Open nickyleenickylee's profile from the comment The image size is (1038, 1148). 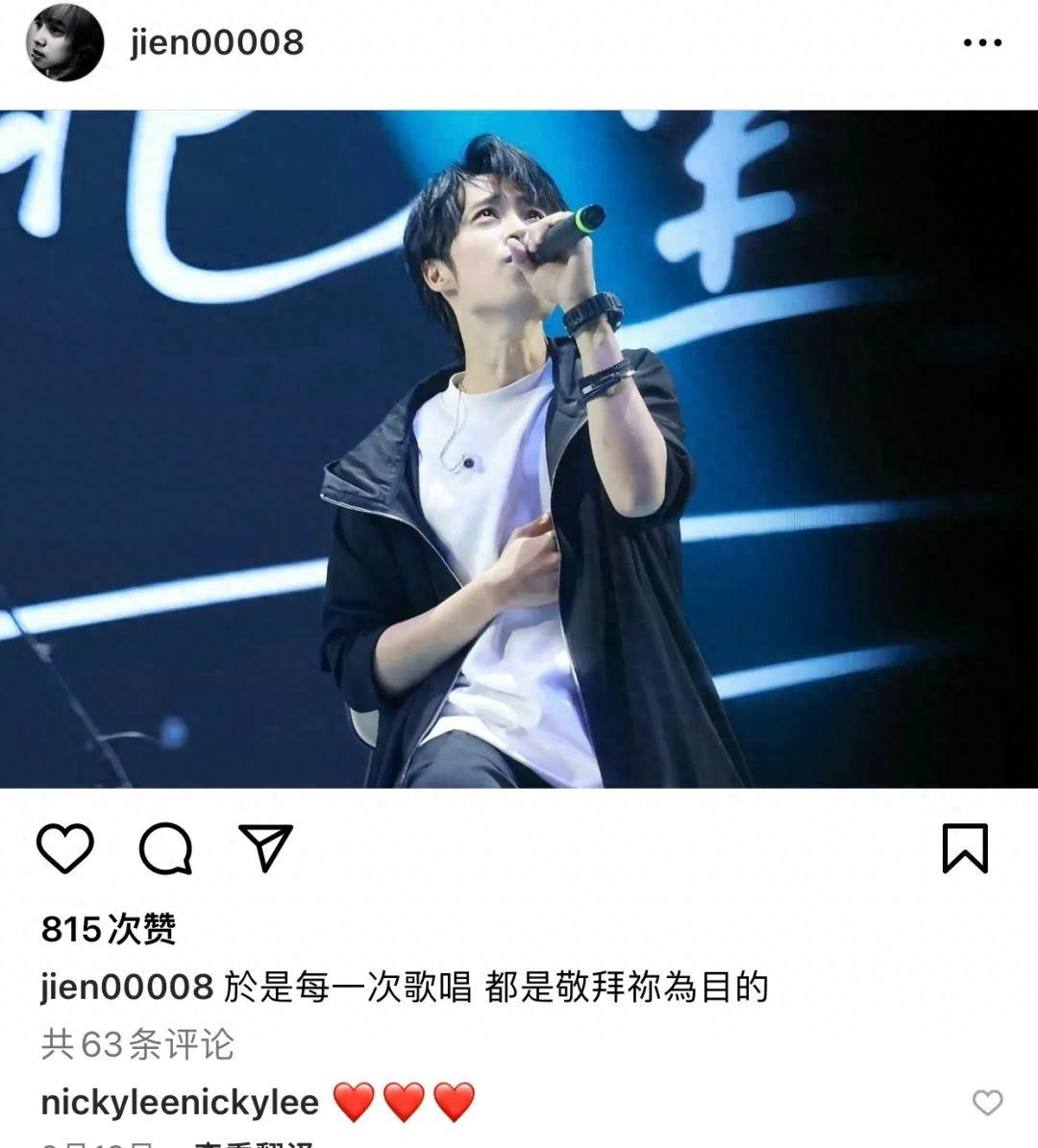point(180,1102)
